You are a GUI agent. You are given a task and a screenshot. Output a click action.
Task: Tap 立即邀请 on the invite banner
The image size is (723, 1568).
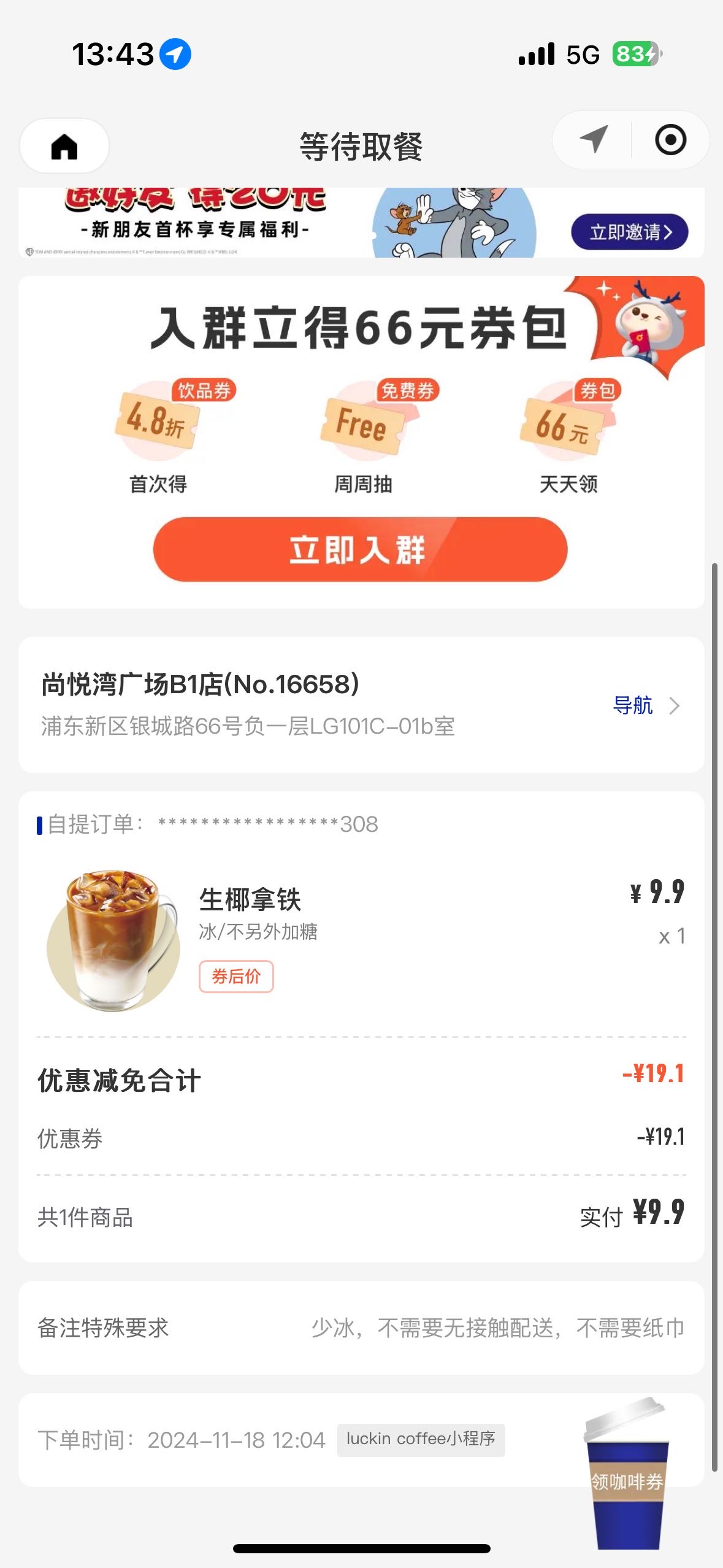coord(630,232)
